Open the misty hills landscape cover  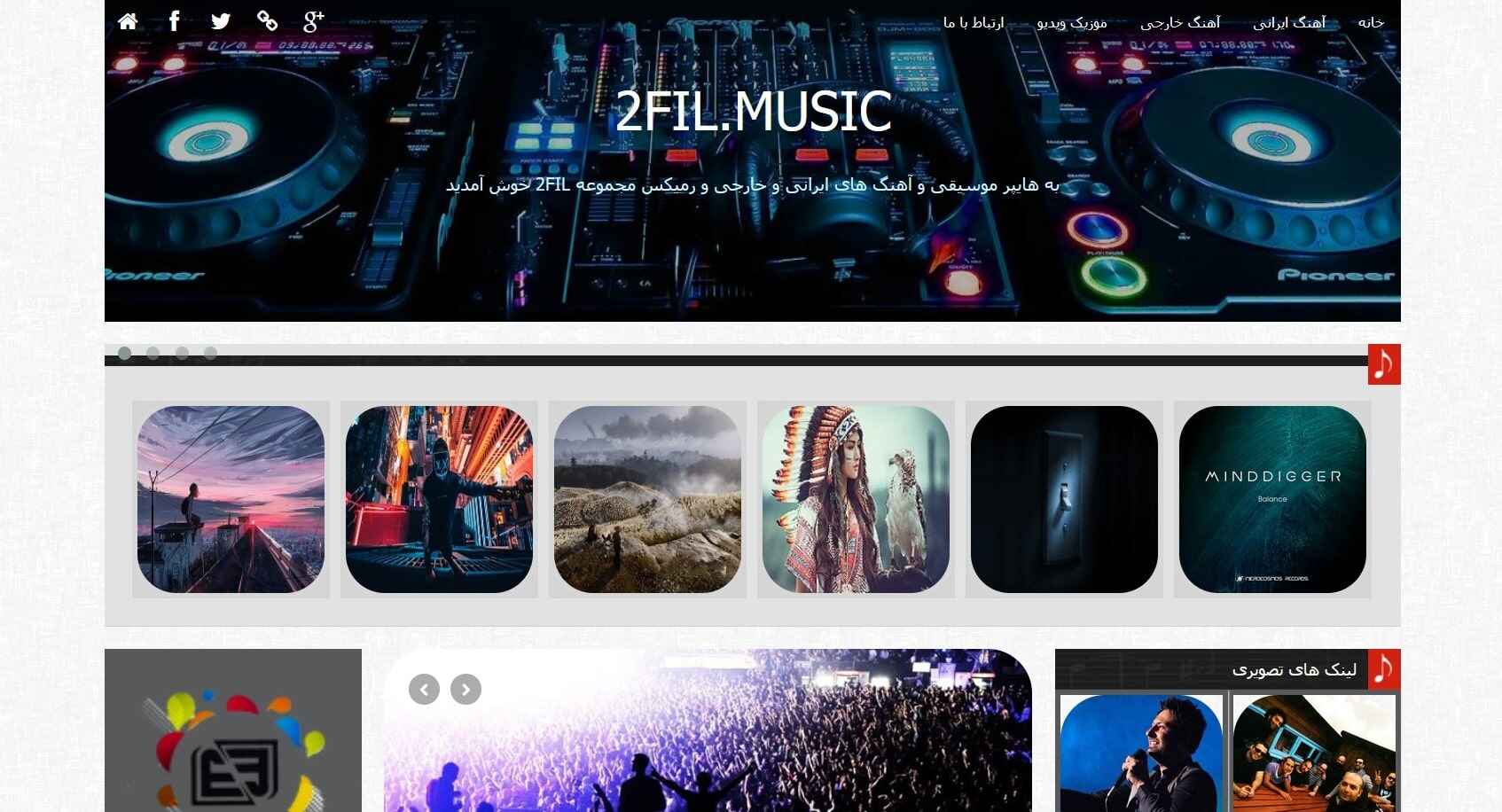click(647, 499)
